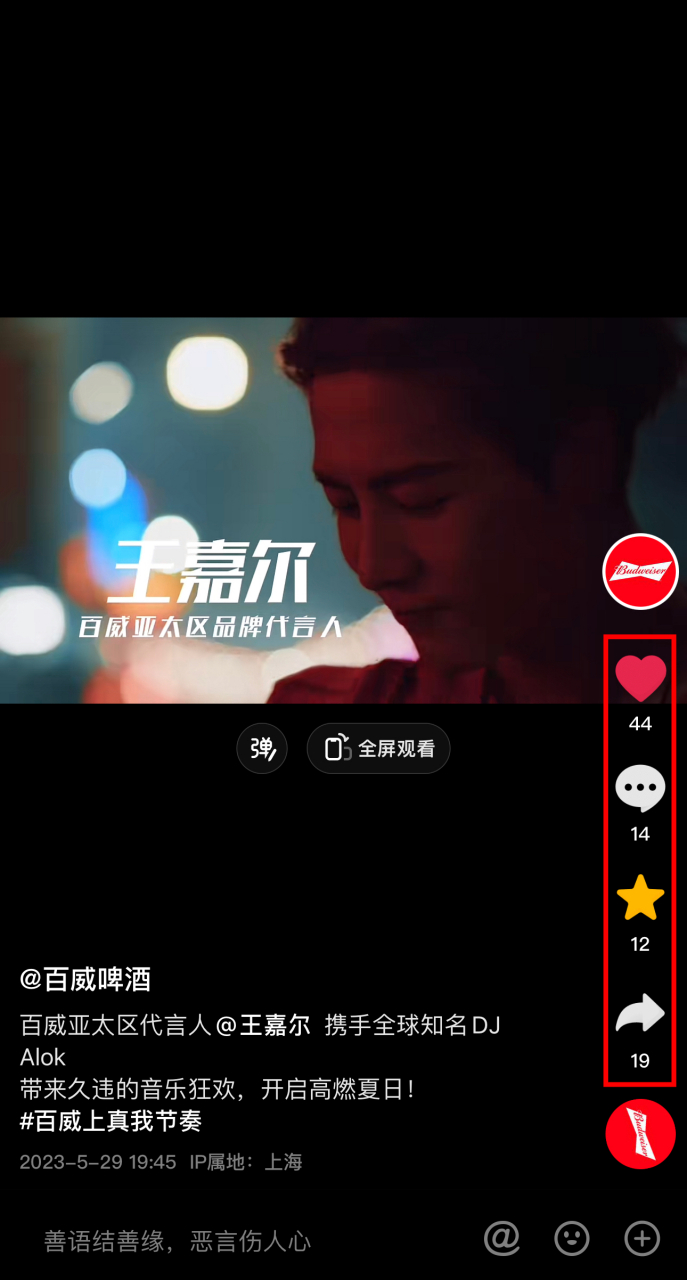Open the @王嘉尔 mention link
This screenshot has height=1280, width=687.
point(264,1025)
